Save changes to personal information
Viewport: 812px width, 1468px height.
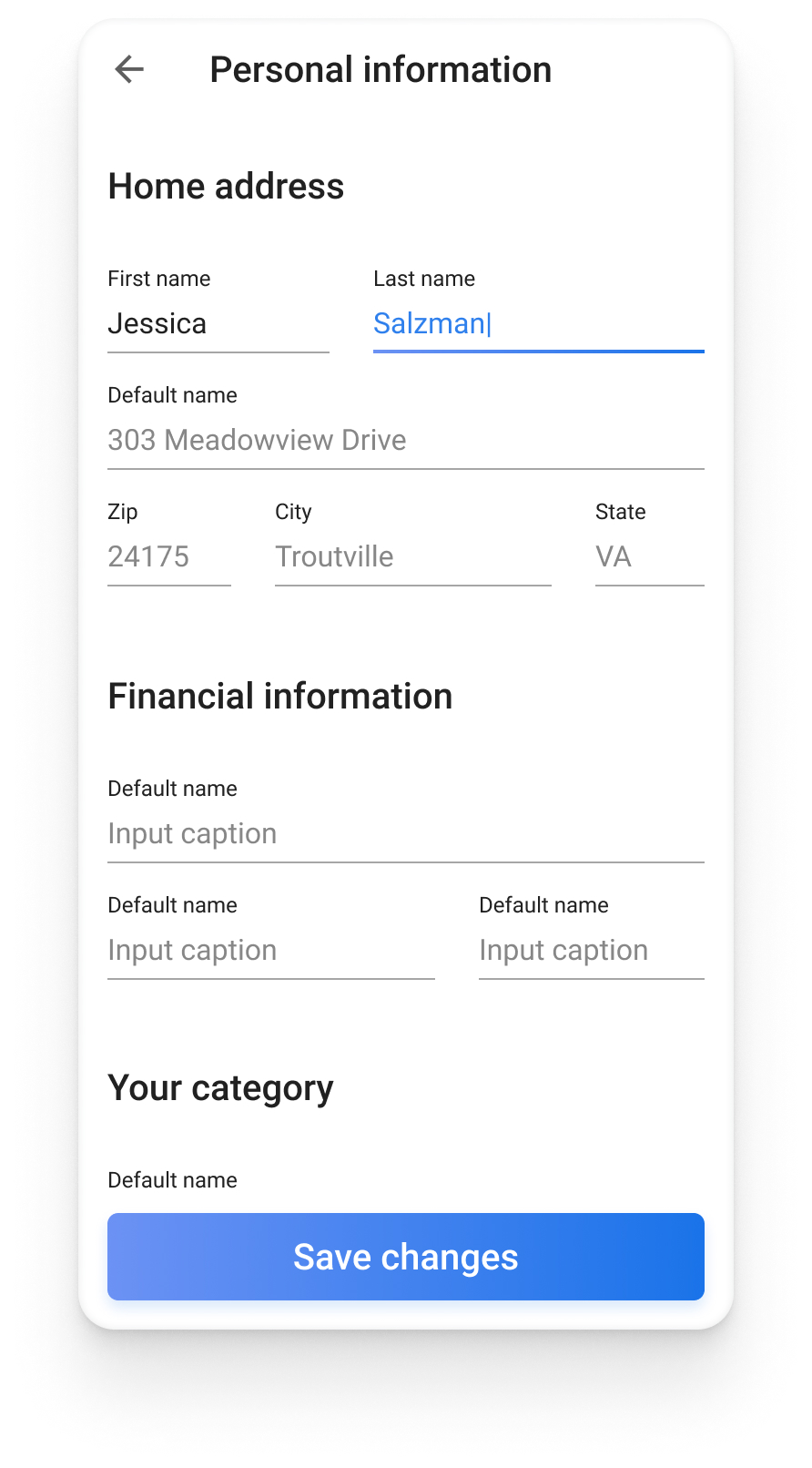coord(406,1257)
